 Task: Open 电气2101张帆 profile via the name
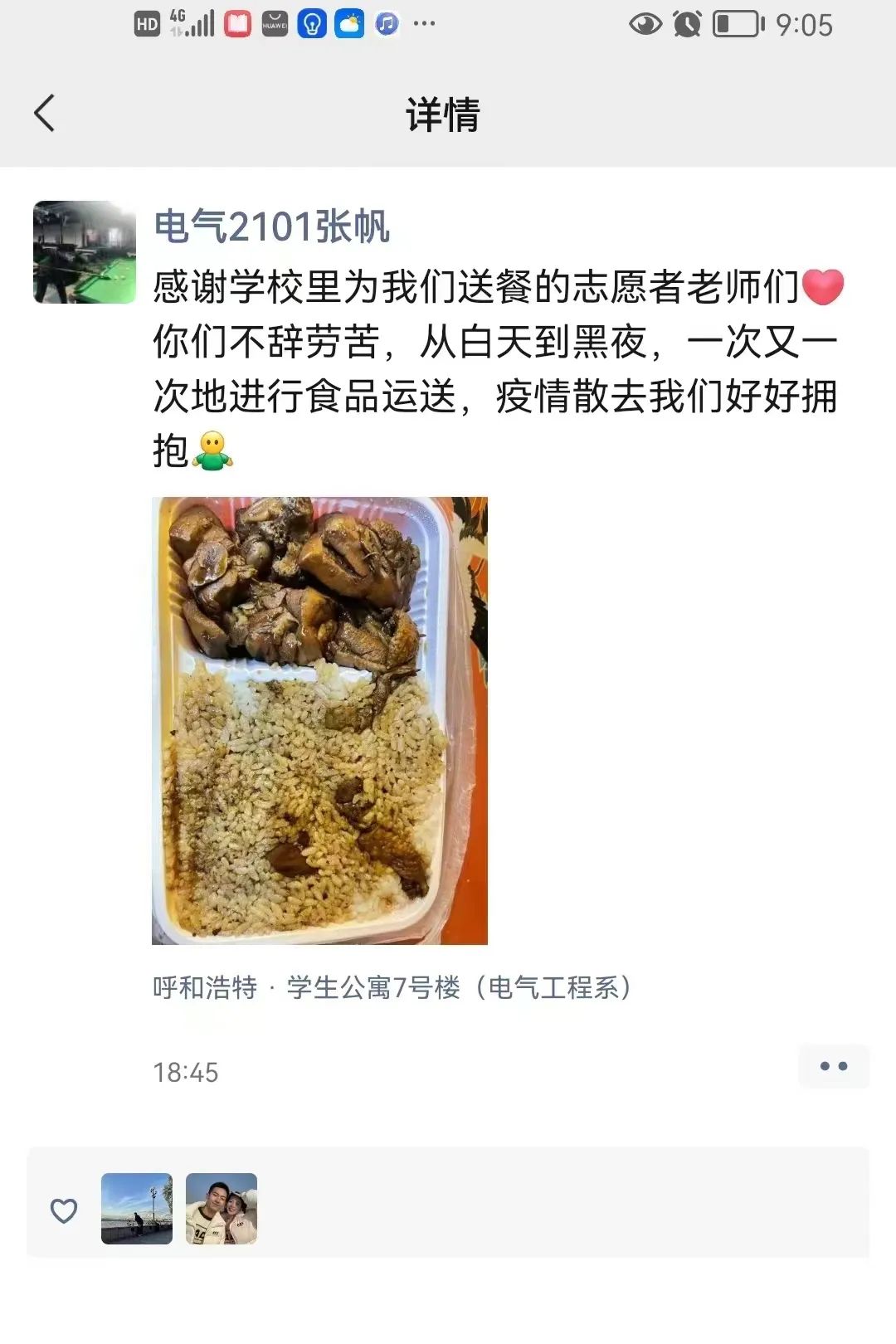(x=271, y=226)
